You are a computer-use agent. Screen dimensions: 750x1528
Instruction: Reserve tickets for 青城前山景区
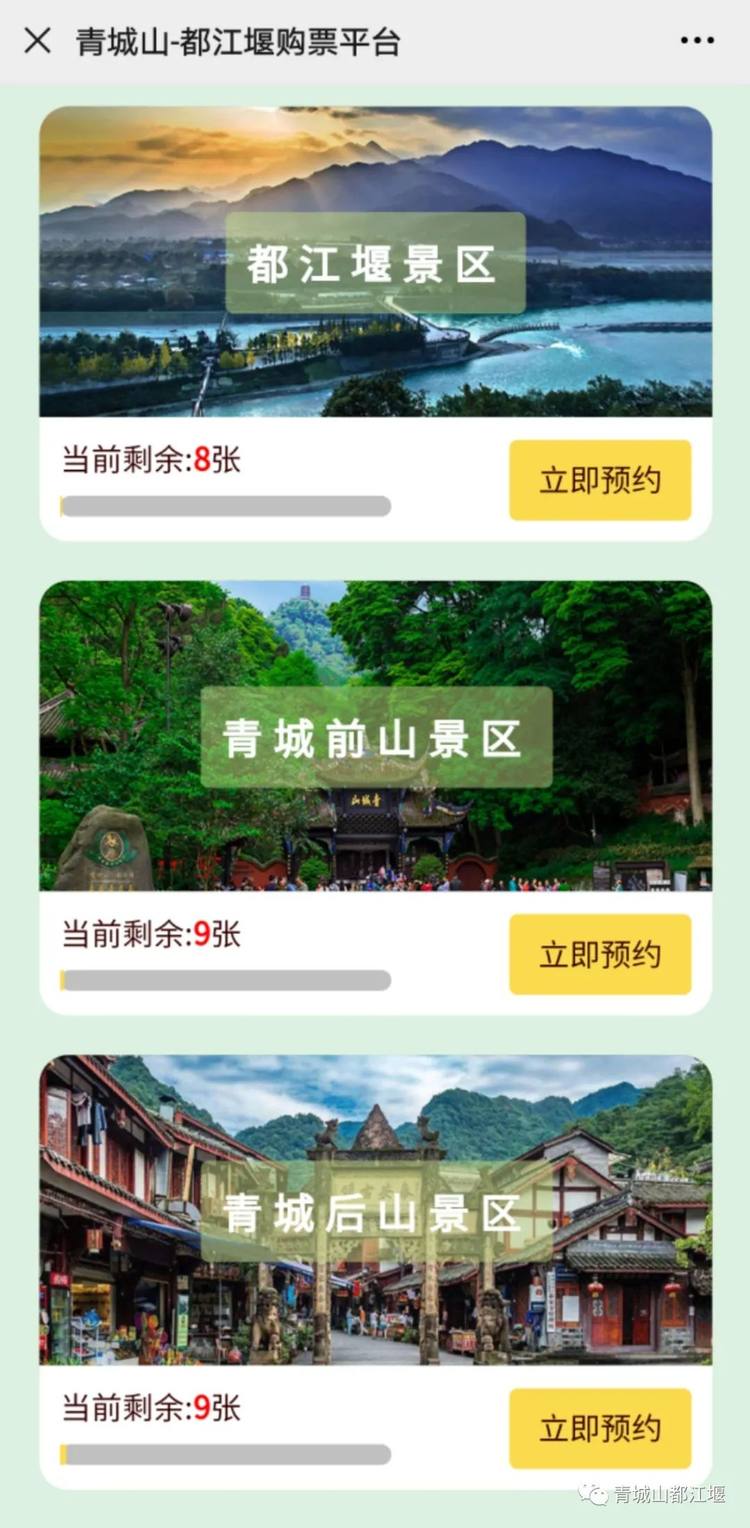pyautogui.click(x=600, y=954)
